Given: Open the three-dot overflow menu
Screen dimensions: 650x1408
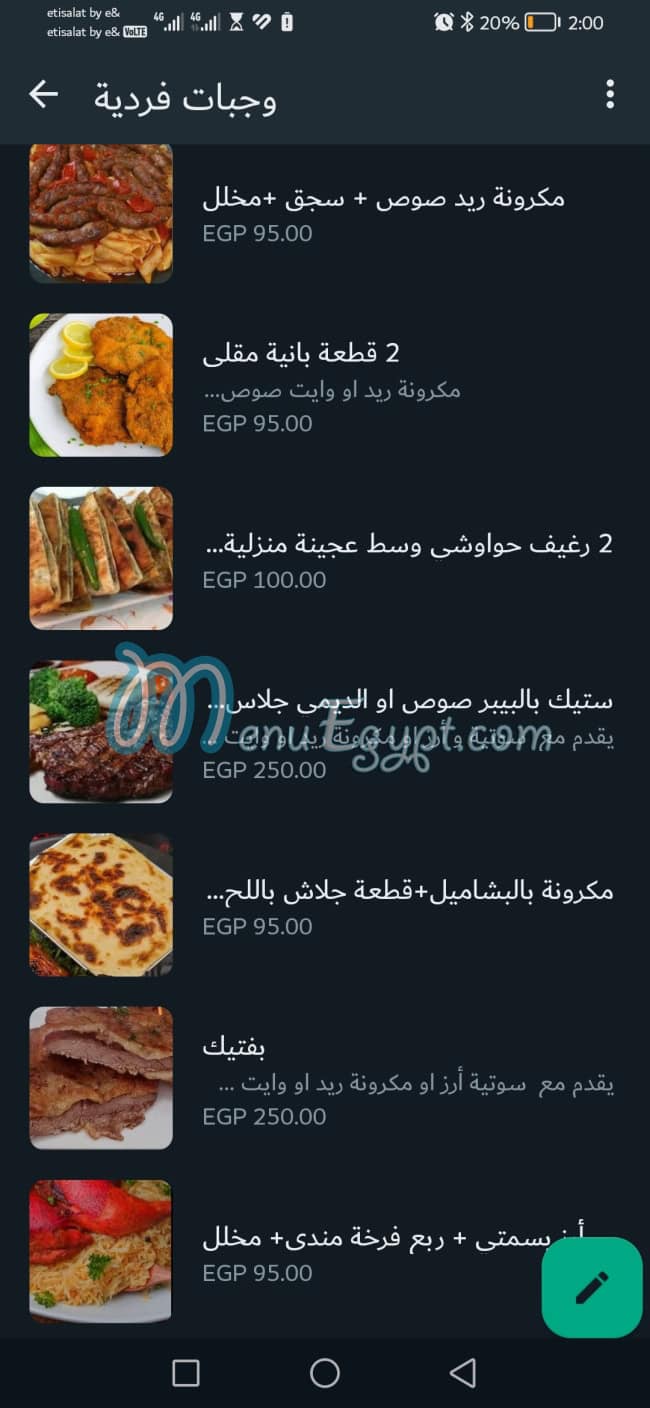Looking at the screenshot, I should point(609,95).
